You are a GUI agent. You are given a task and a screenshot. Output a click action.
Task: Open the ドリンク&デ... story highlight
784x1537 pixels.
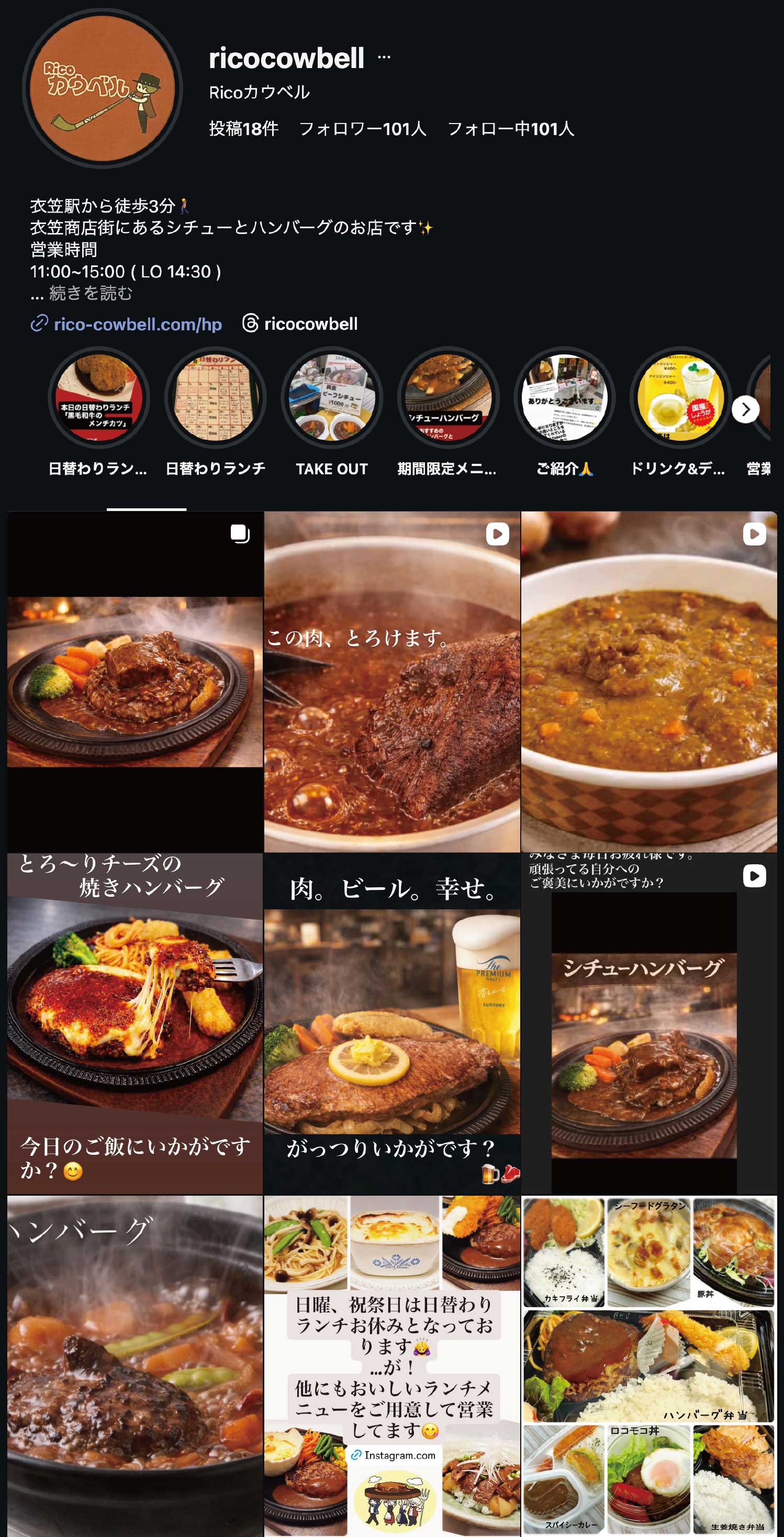[680, 398]
